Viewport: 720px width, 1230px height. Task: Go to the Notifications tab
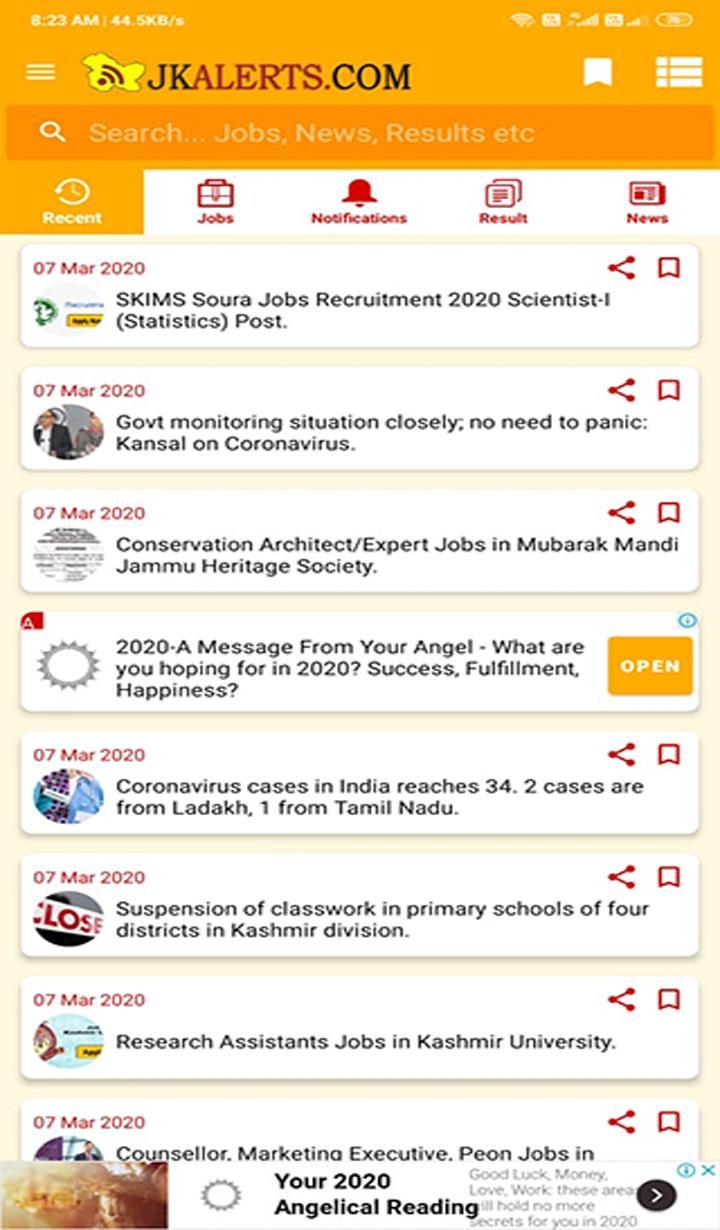click(359, 202)
